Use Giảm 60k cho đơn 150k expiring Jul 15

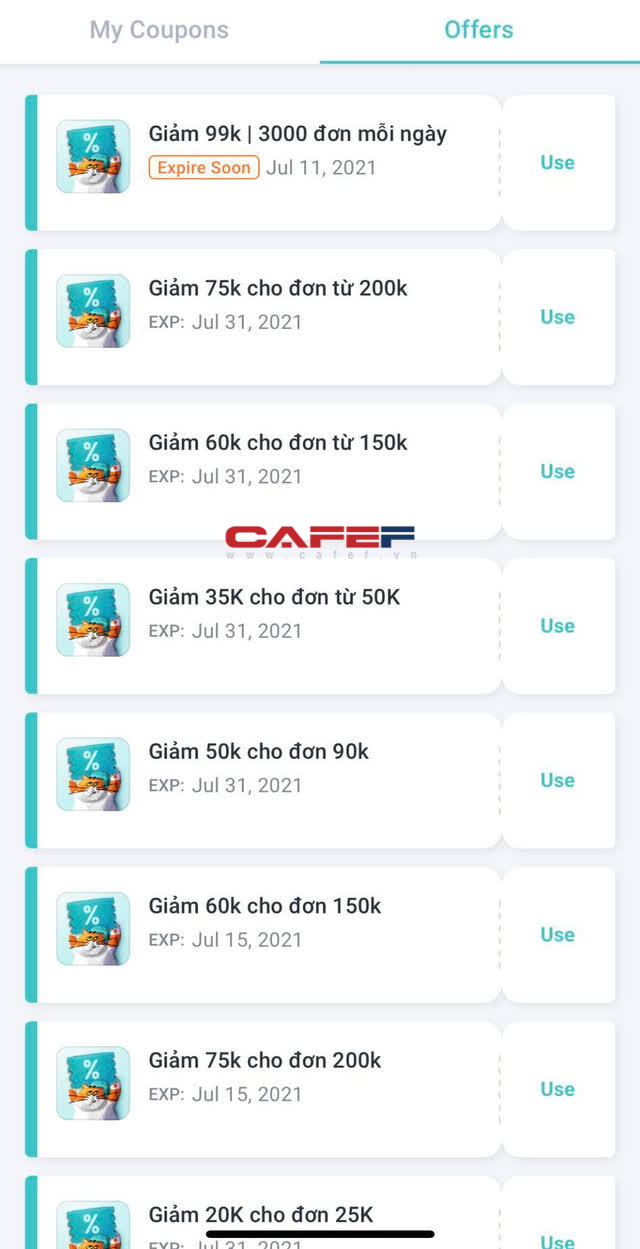[x=557, y=935]
